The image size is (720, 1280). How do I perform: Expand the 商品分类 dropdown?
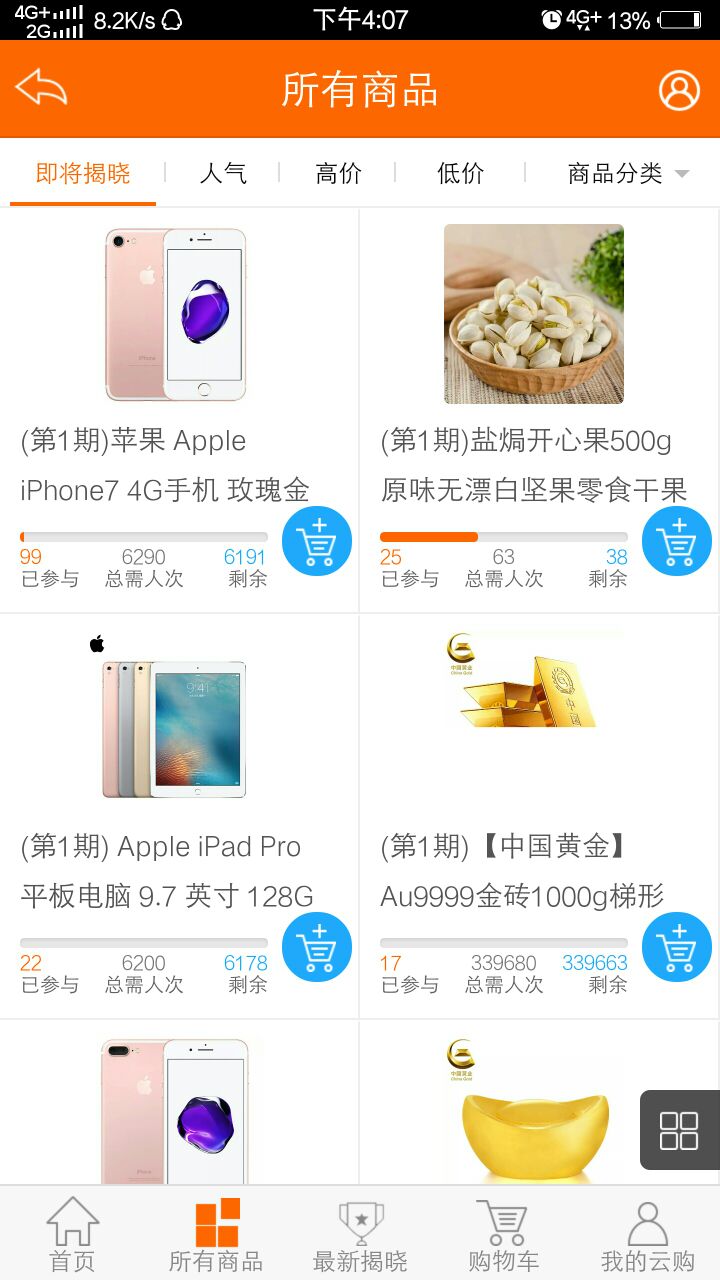click(628, 174)
